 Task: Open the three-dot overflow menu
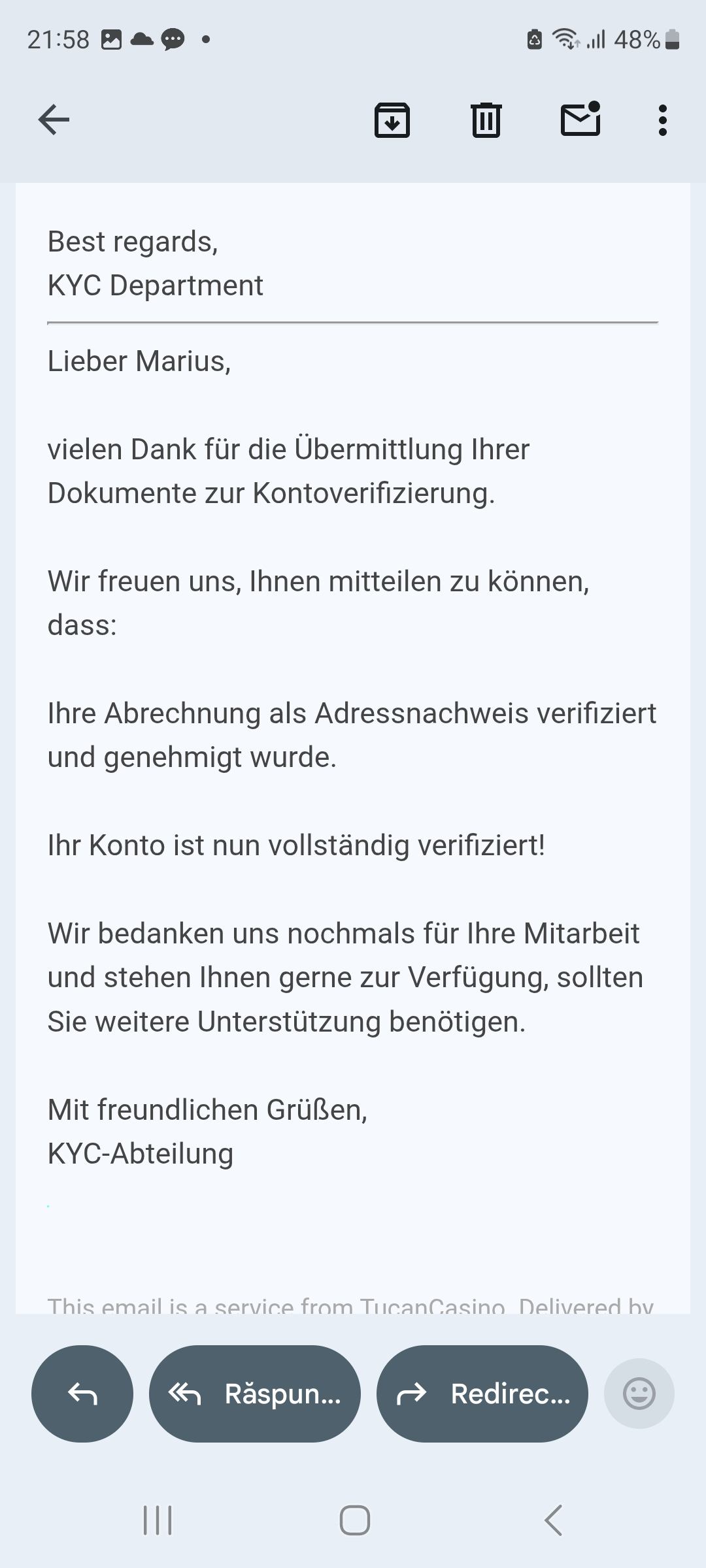[x=662, y=120]
